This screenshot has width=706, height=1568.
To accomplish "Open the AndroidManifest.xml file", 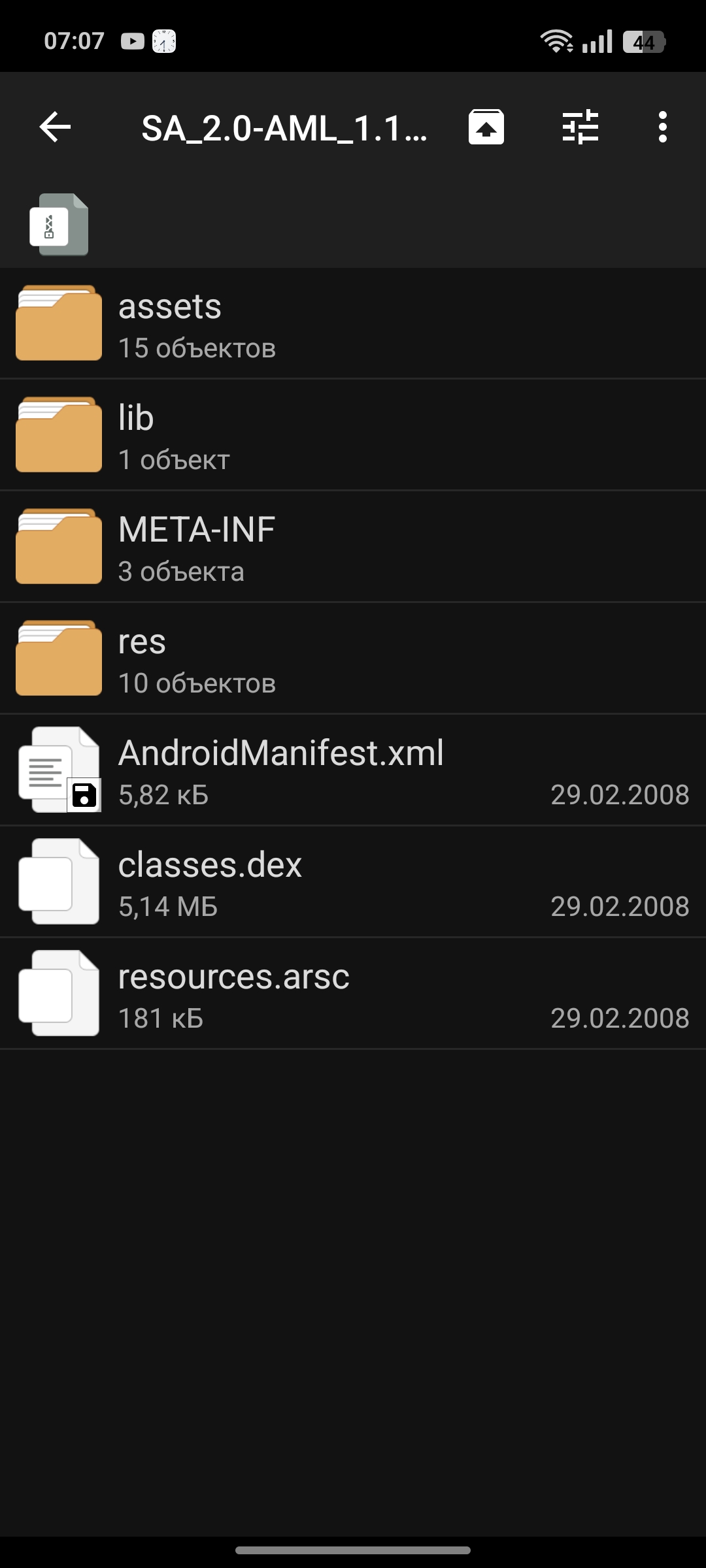I will 353,771.
